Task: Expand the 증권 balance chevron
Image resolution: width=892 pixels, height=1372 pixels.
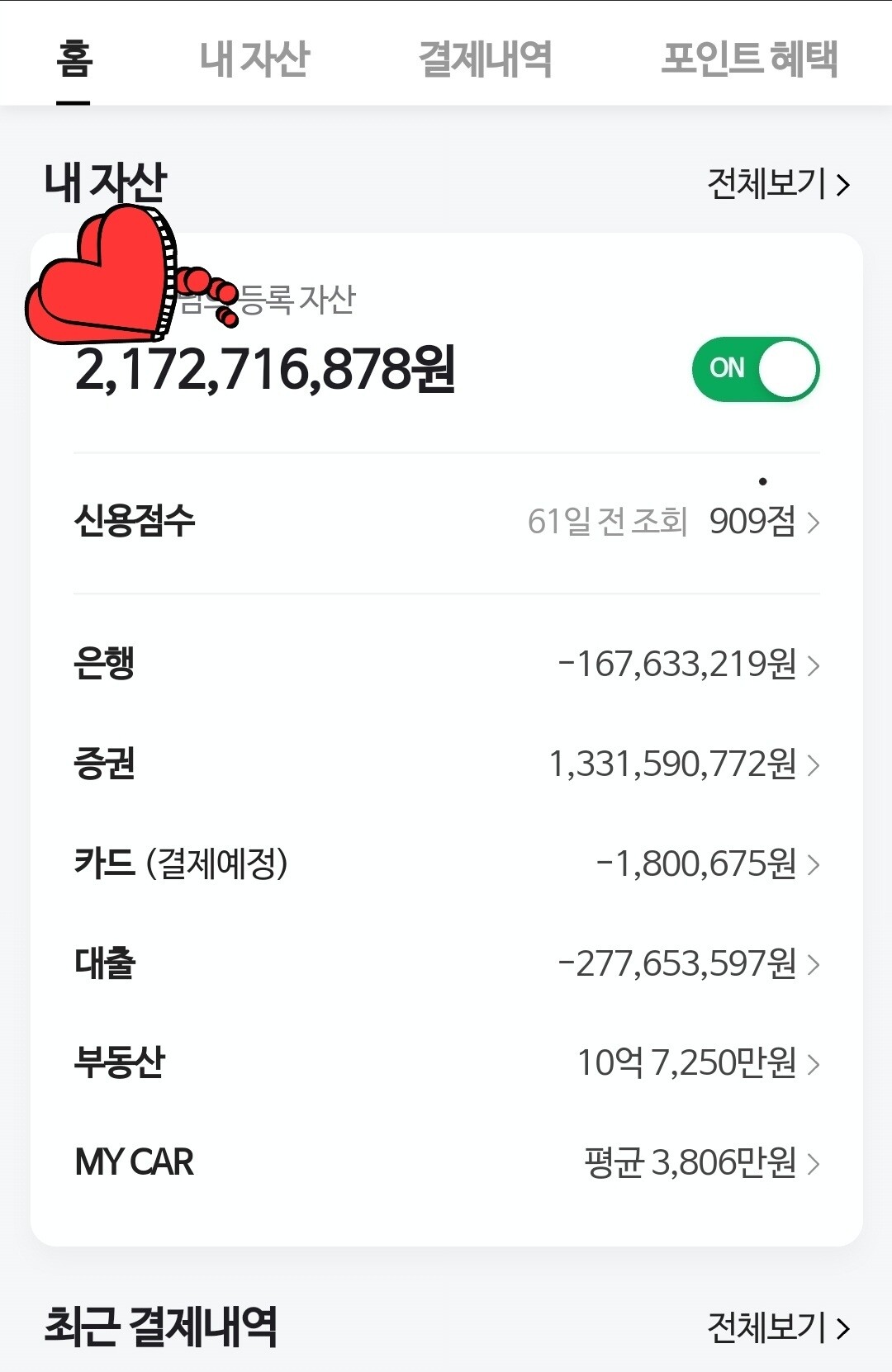Action: click(813, 764)
